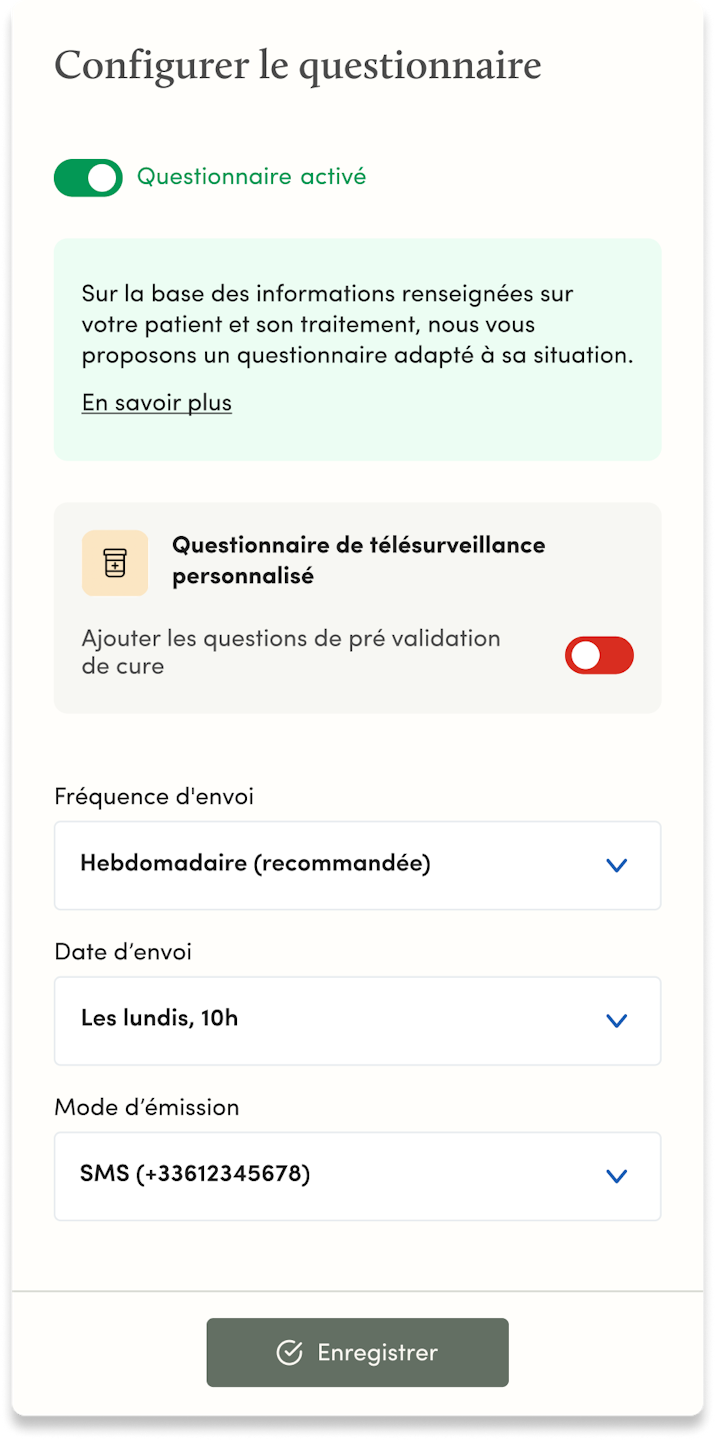Open the Date d'envoi picker

357,1020
